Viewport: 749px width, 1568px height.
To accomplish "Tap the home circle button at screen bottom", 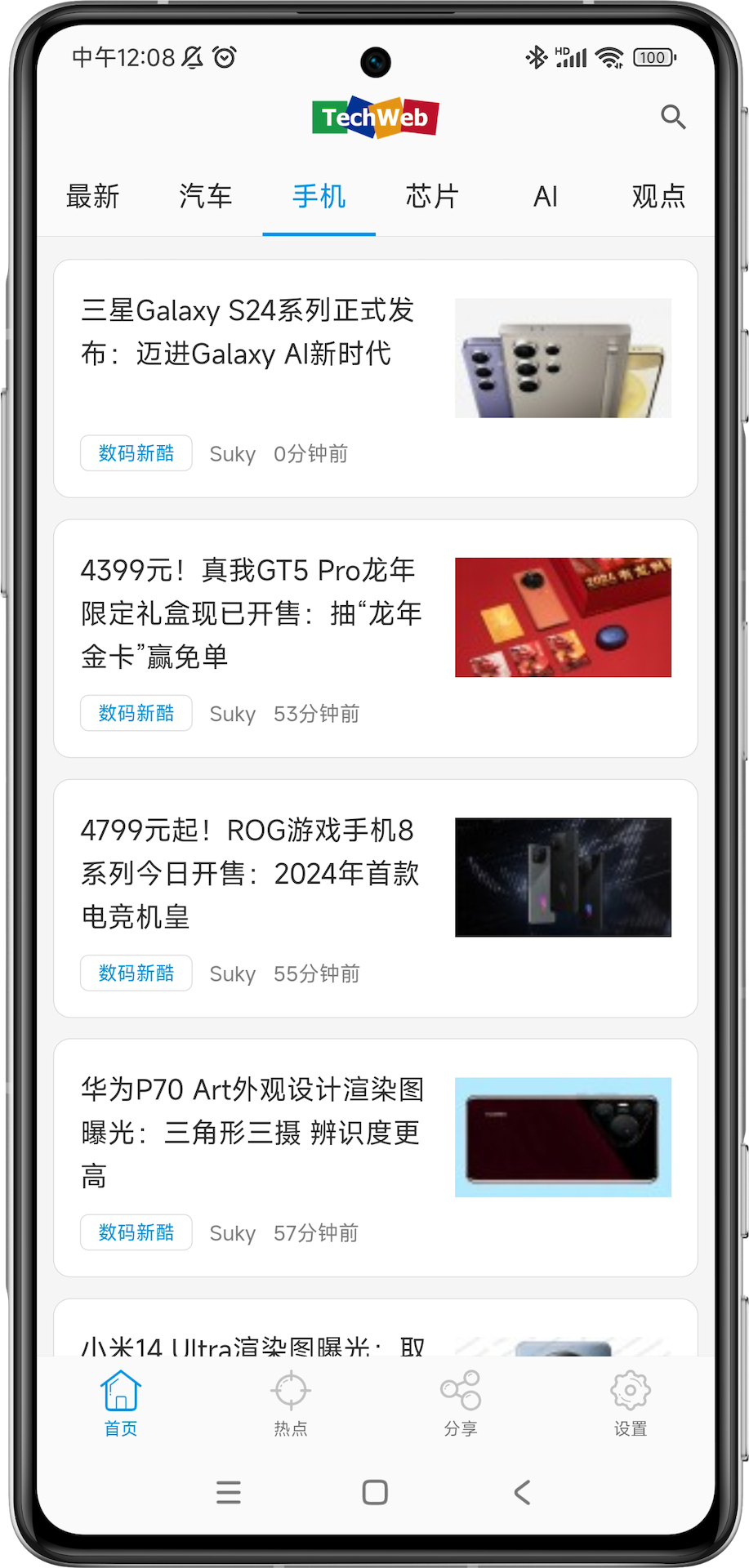I will (374, 1492).
